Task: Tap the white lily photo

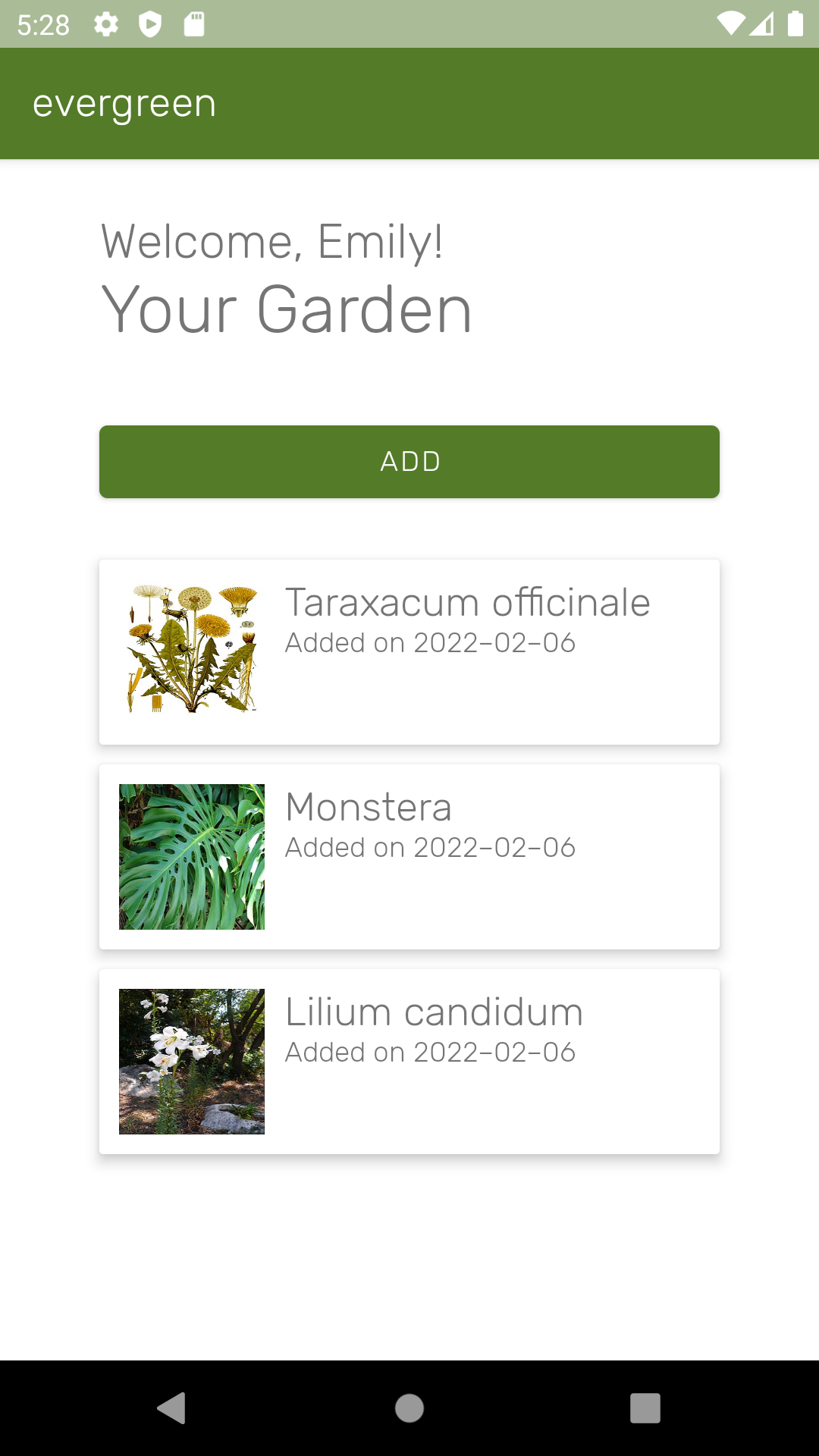Action: (191, 1060)
